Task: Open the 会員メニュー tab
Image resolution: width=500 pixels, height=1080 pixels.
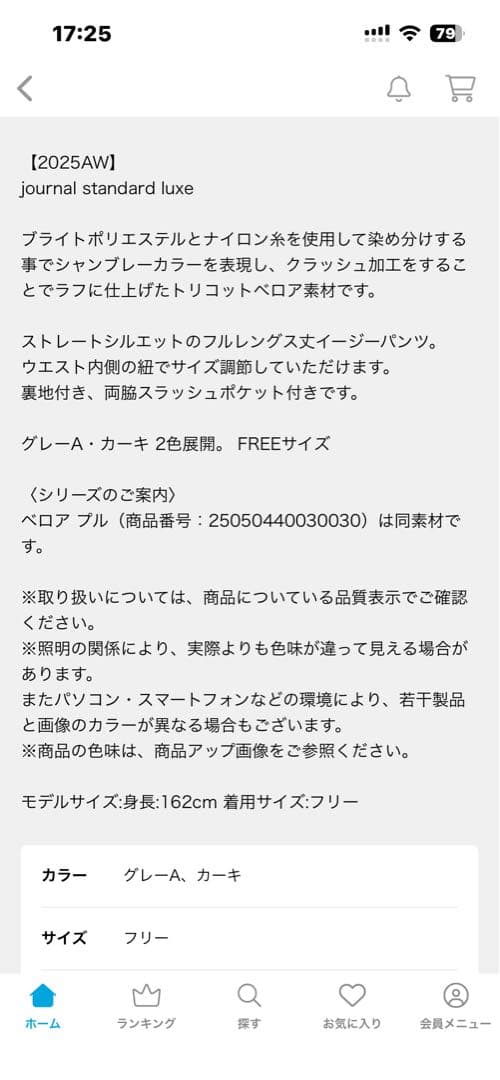Action: 455,1007
